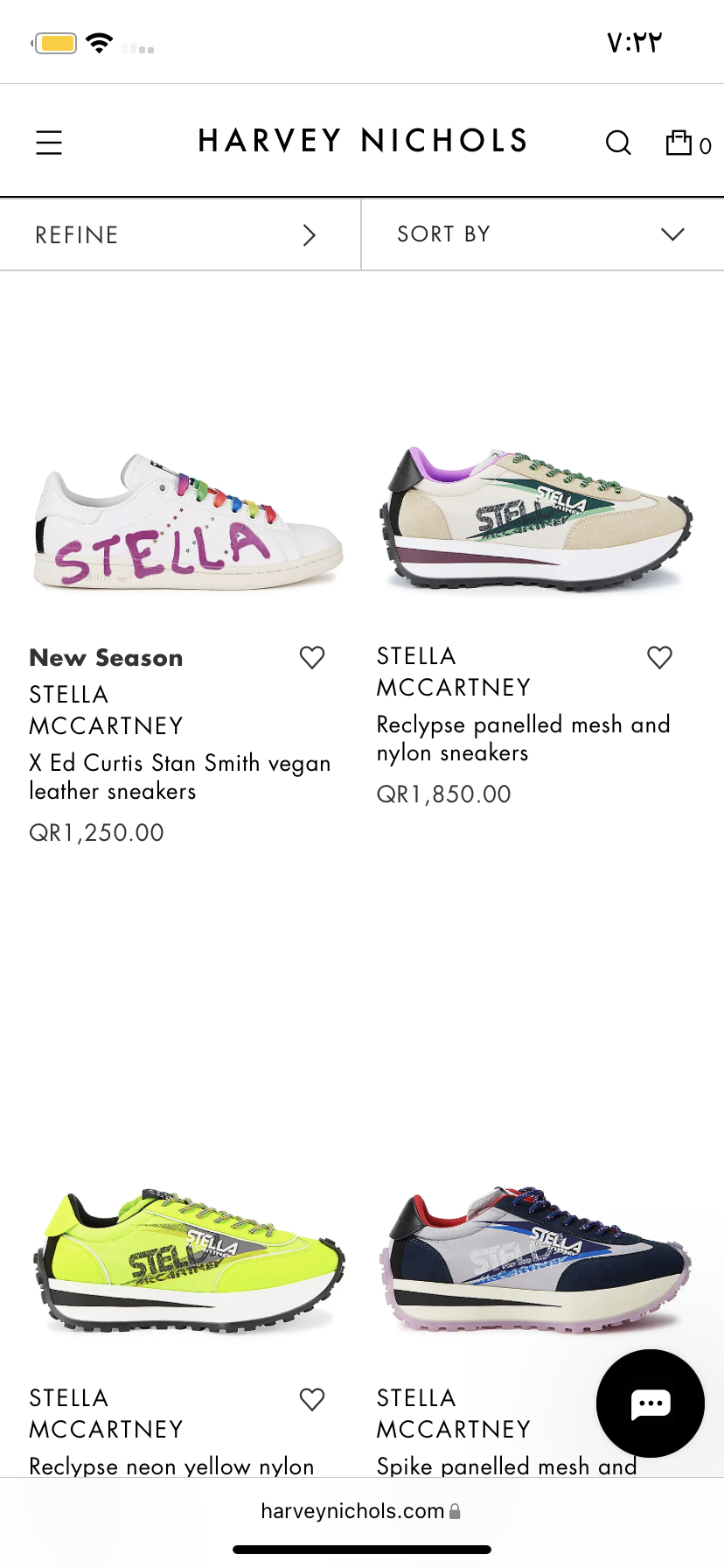Favorite the Reclypse panelled mesh sneakers
724x1568 pixels.
point(659,657)
